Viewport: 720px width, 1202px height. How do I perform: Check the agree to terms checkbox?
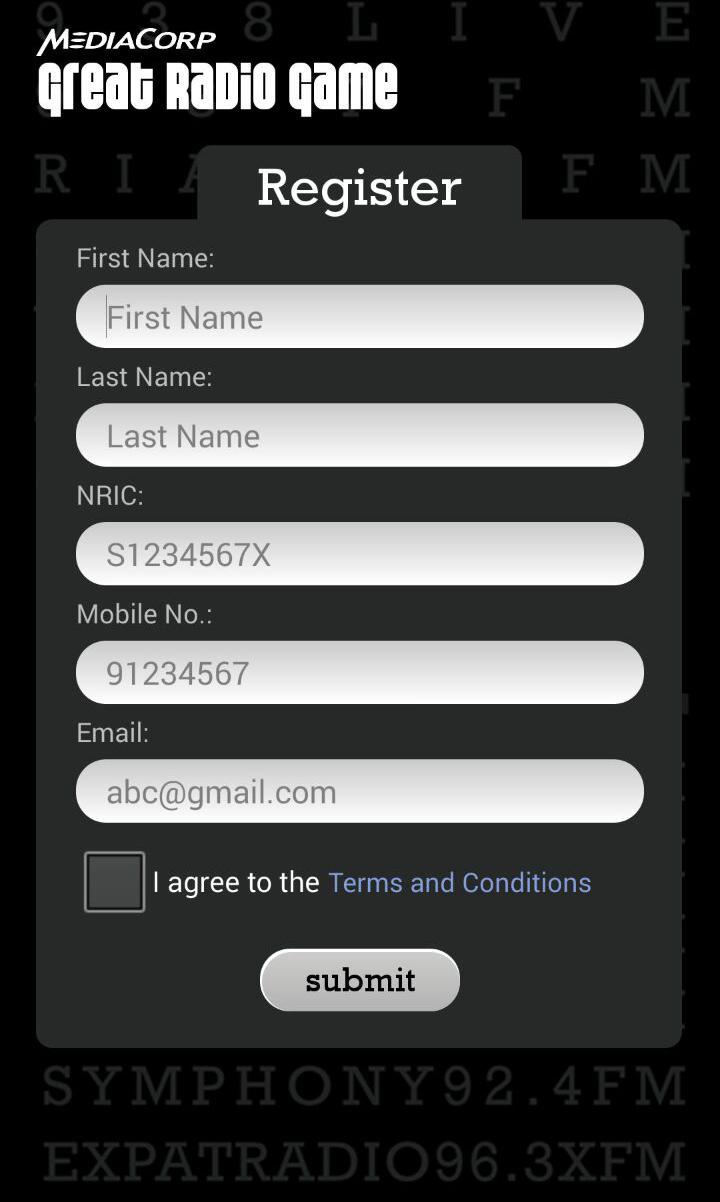(115, 882)
